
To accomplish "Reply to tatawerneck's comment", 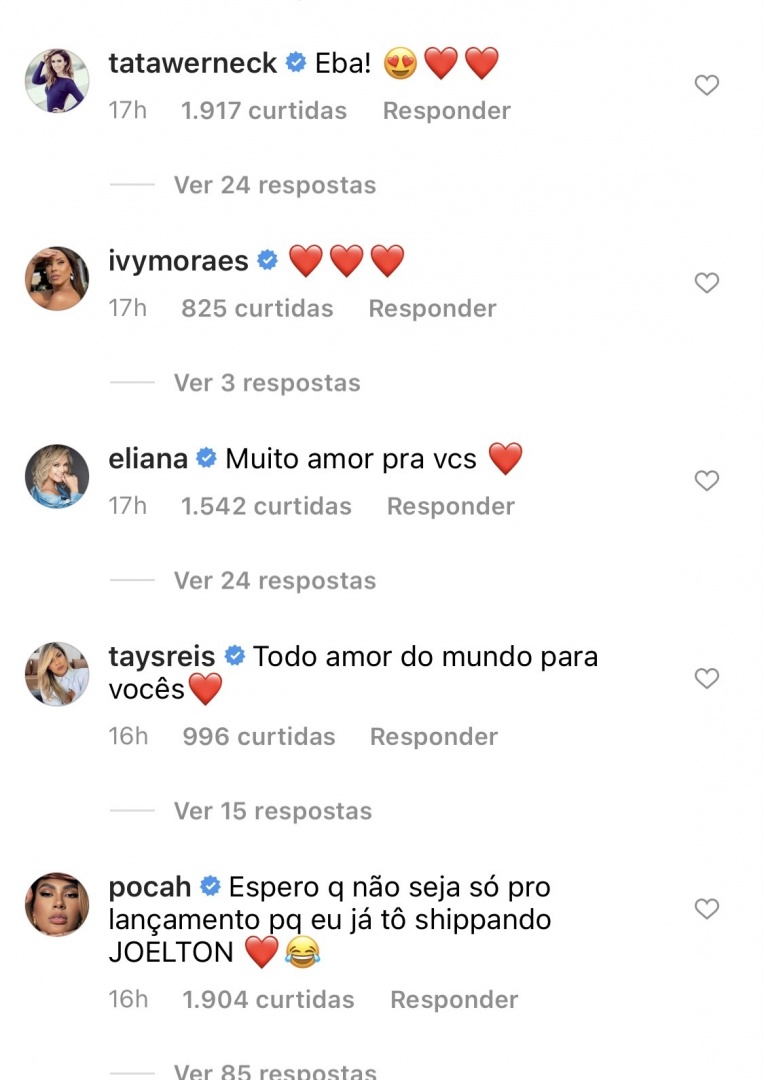I will point(446,111).
